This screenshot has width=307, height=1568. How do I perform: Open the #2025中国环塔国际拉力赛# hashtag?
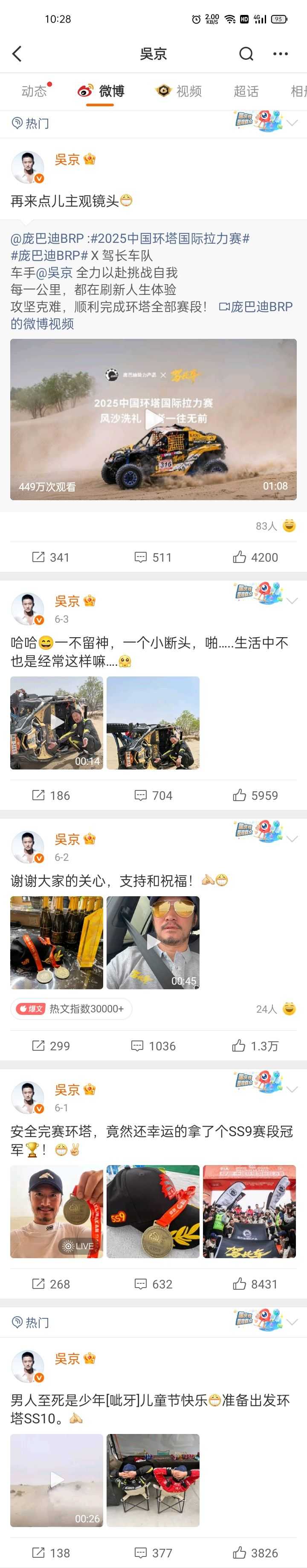170,239
